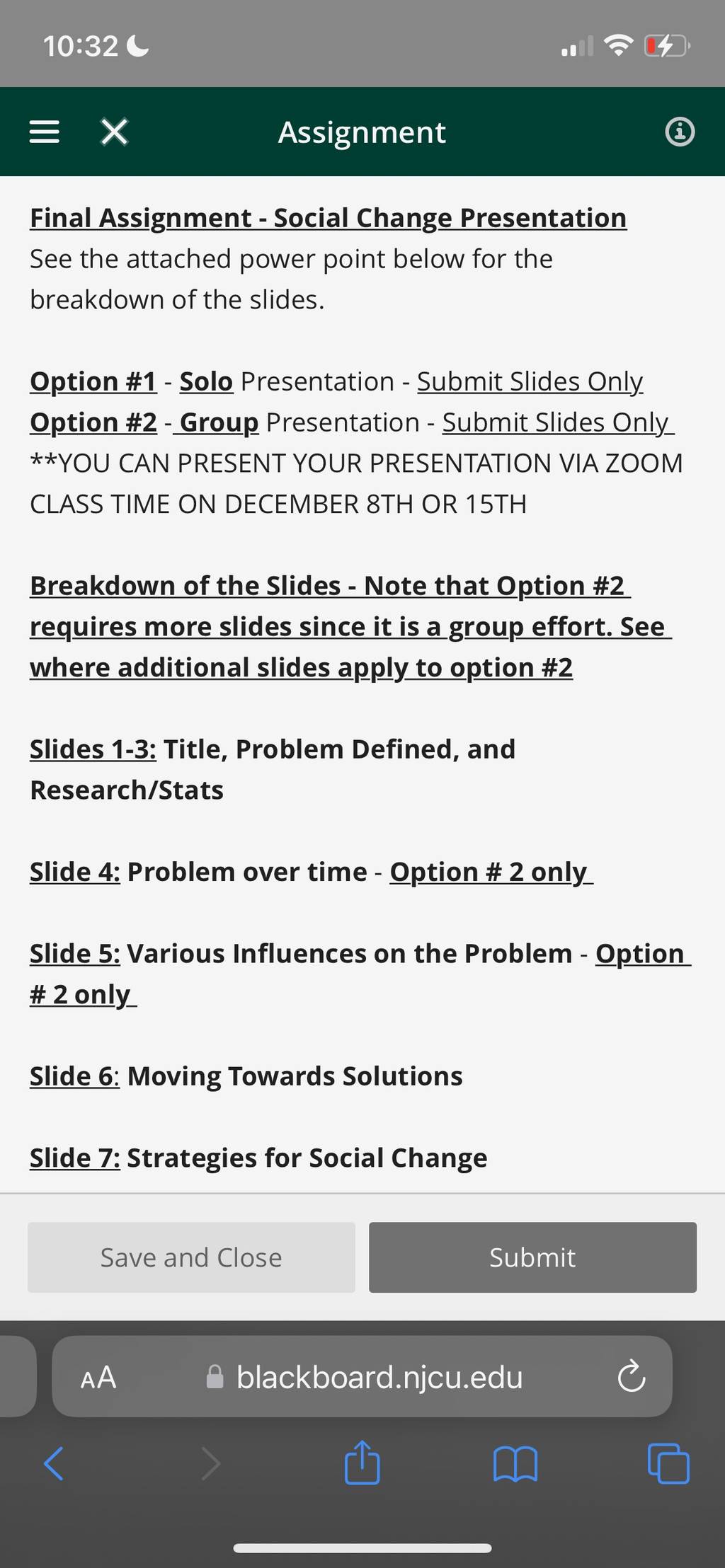Open the assignment info icon
The height and width of the screenshot is (1568, 725).
click(680, 132)
